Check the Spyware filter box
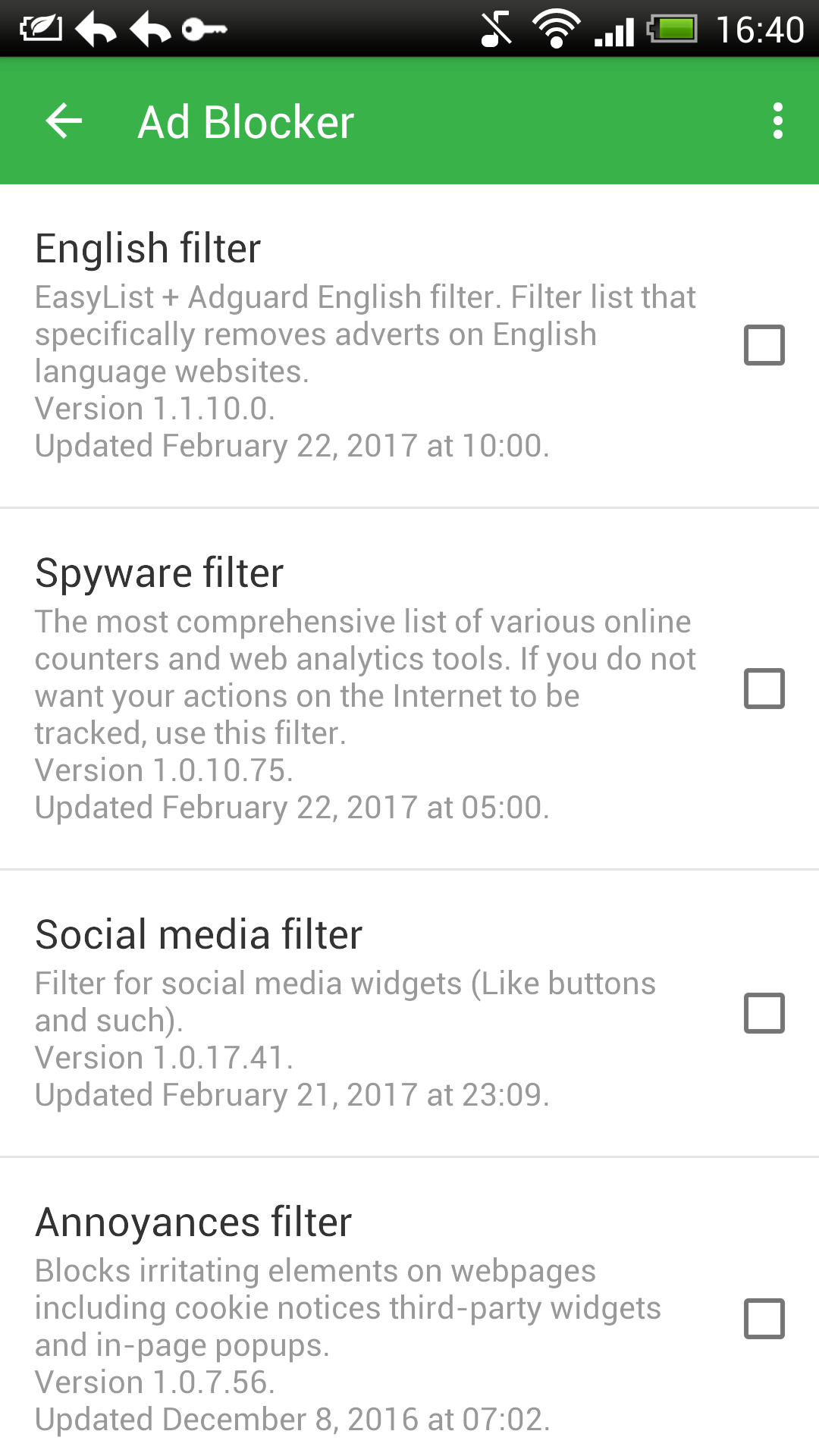Screen dimensions: 819x1456 pyautogui.click(x=764, y=689)
